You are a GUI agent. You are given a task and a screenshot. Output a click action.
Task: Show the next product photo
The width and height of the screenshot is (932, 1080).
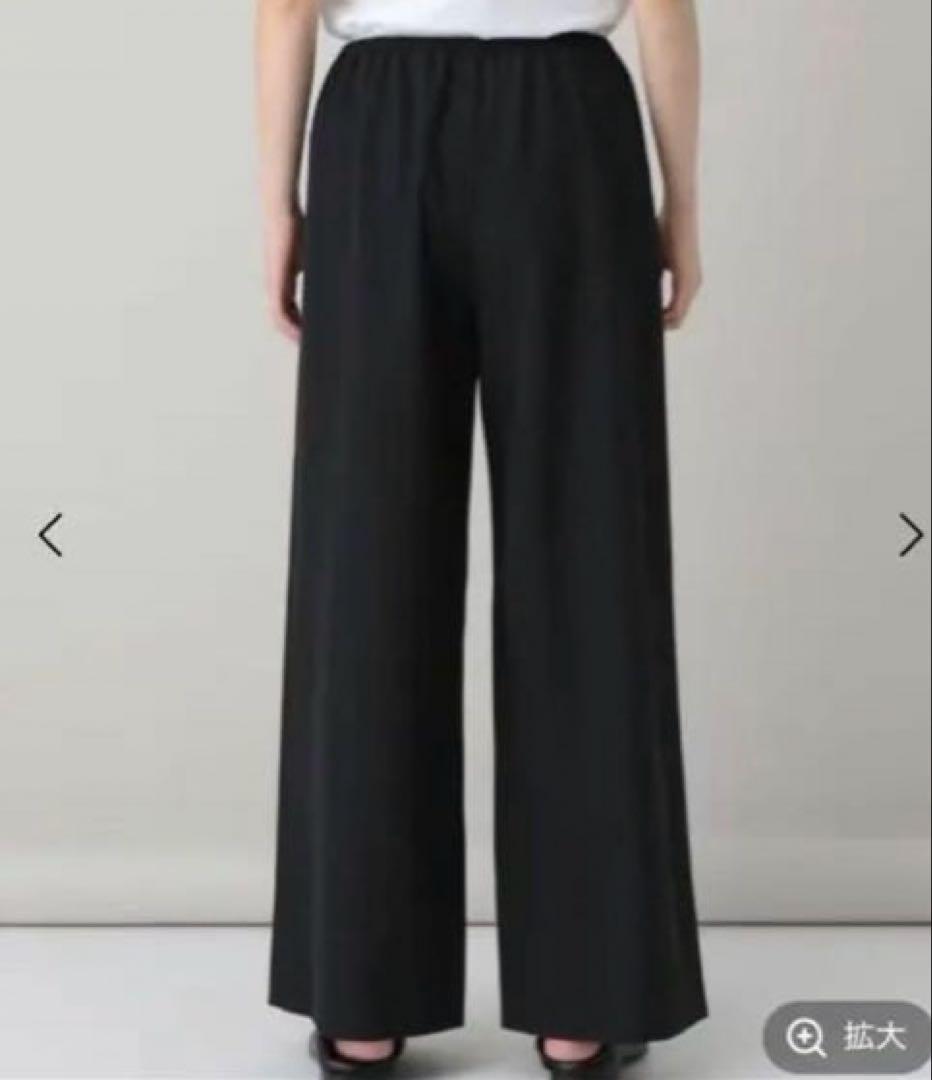click(909, 535)
